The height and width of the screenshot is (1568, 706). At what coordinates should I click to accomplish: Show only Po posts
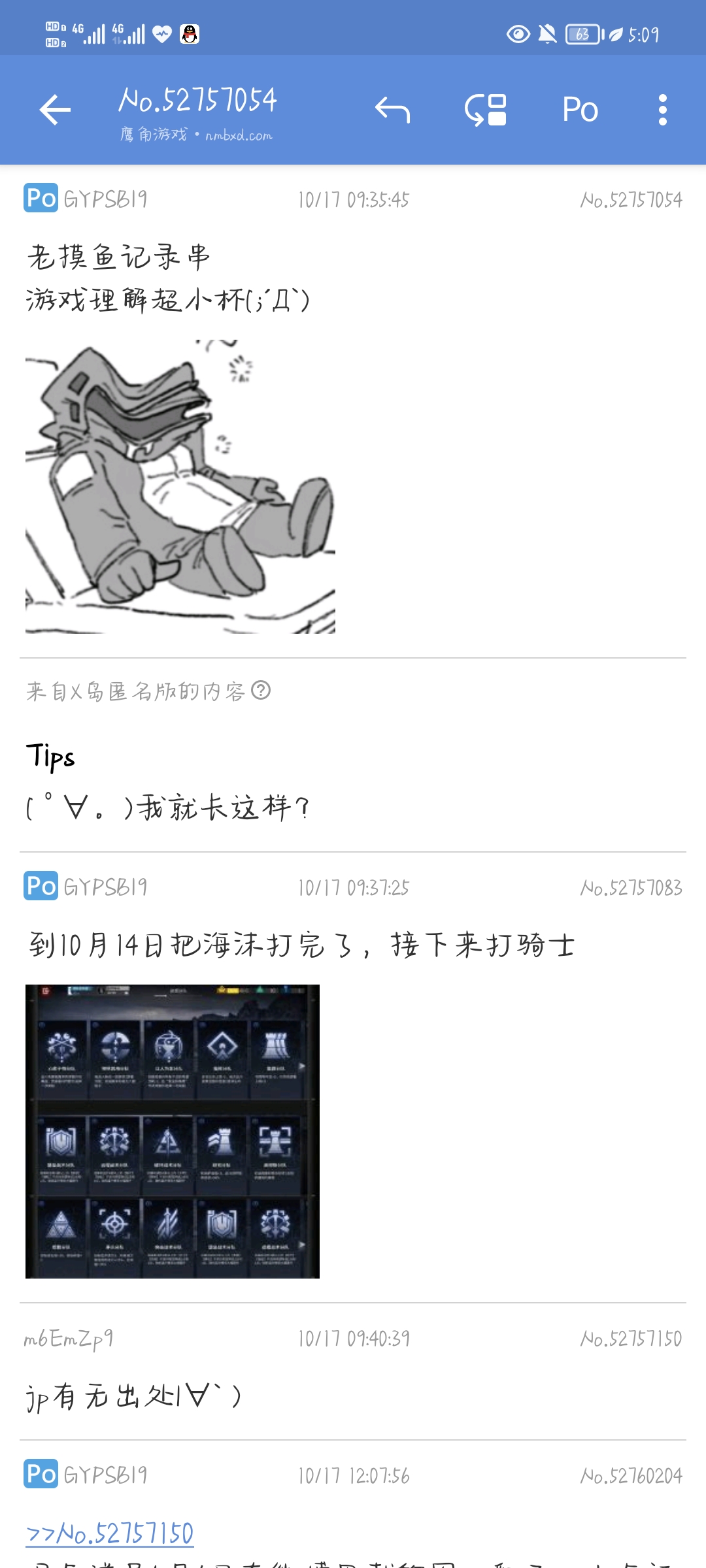pos(580,109)
